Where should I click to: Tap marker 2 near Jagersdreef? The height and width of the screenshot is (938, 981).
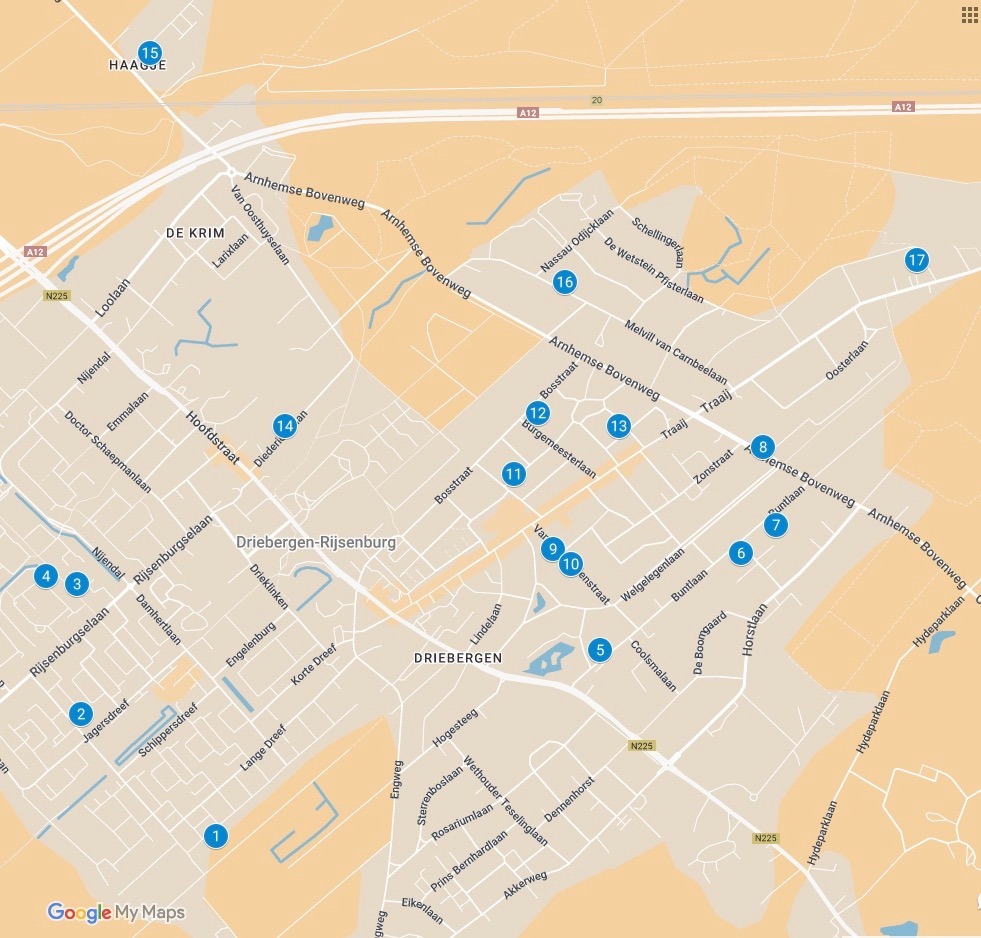point(80,714)
